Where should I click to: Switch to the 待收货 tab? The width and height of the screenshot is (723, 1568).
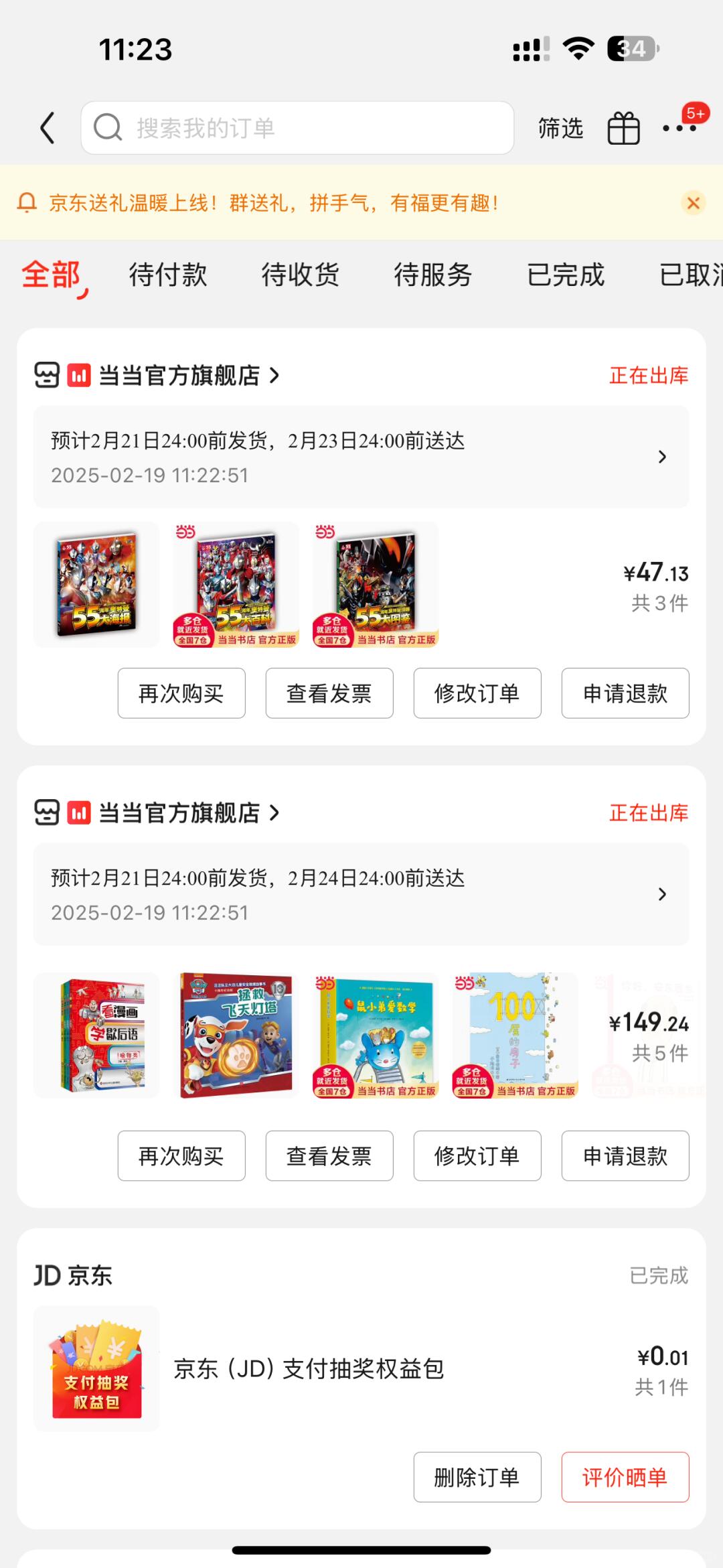(300, 275)
